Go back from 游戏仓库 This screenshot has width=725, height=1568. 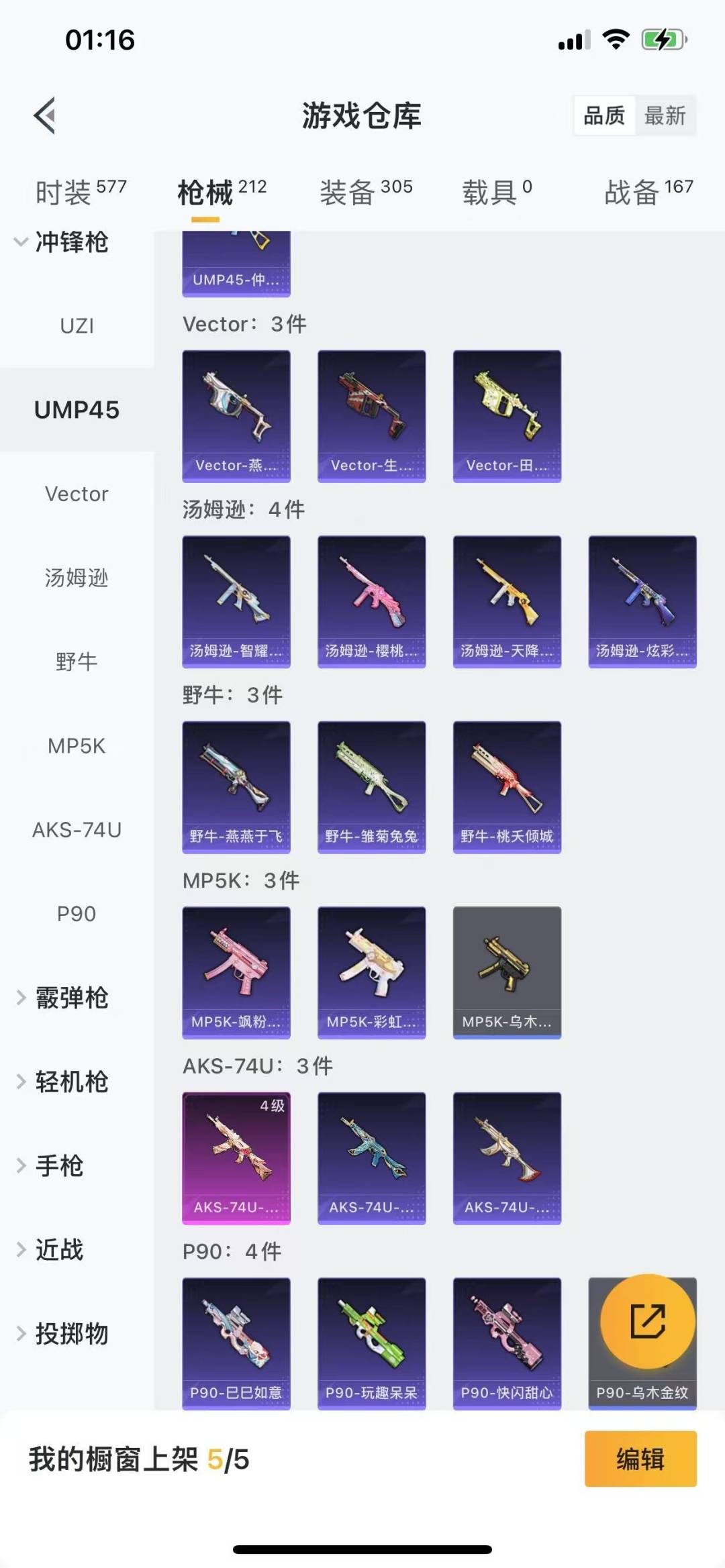44,115
